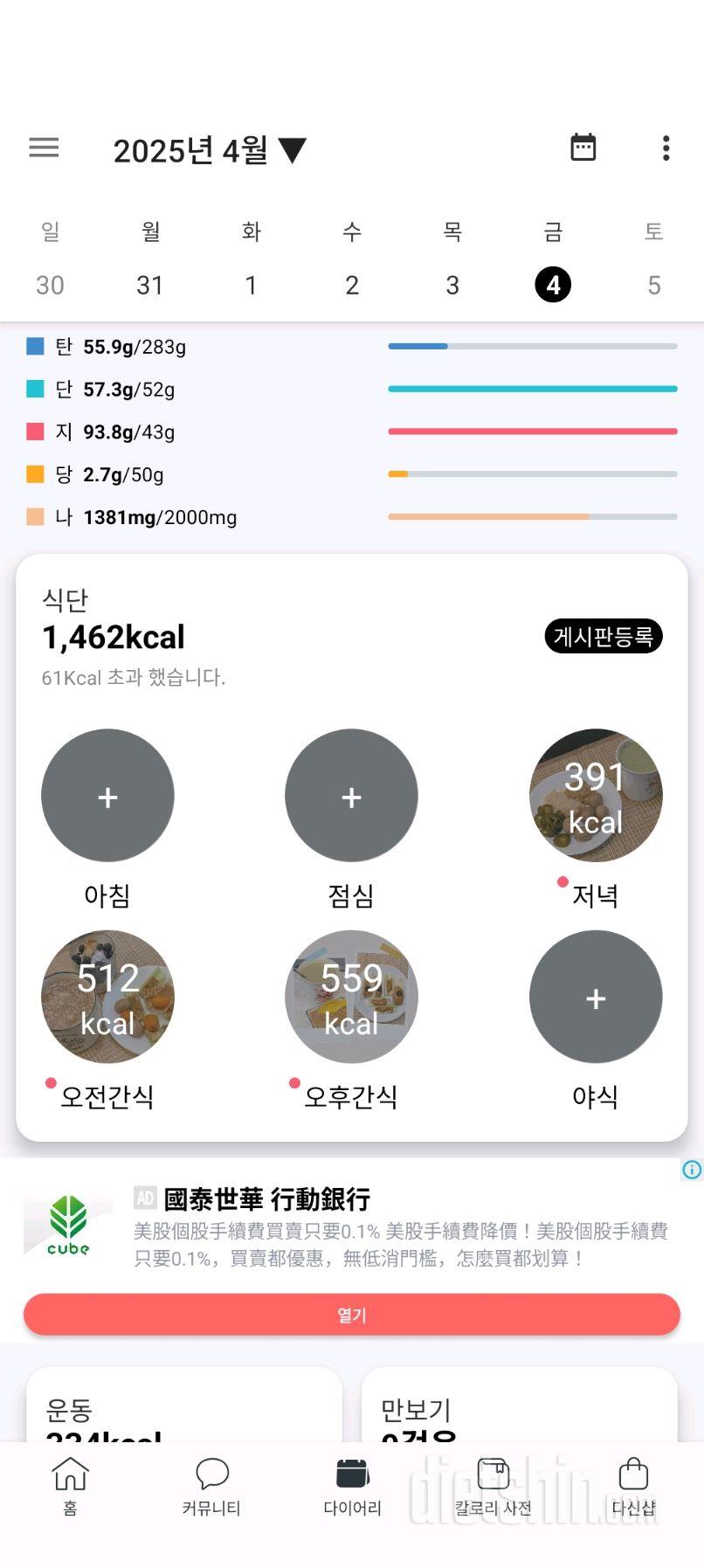The width and height of the screenshot is (704, 1568).
Task: Add a meal to 점심
Action: [x=351, y=796]
